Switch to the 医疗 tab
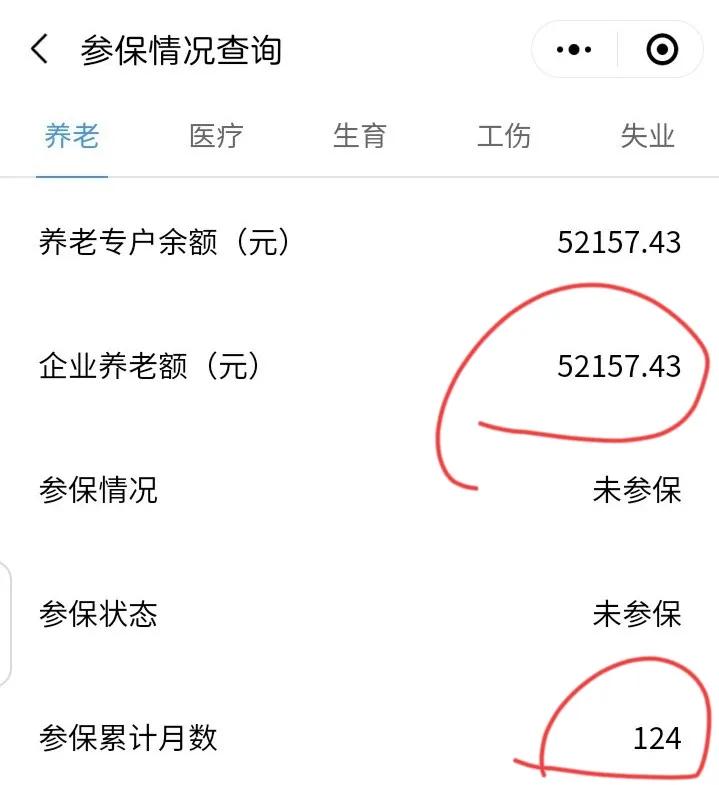 click(216, 136)
